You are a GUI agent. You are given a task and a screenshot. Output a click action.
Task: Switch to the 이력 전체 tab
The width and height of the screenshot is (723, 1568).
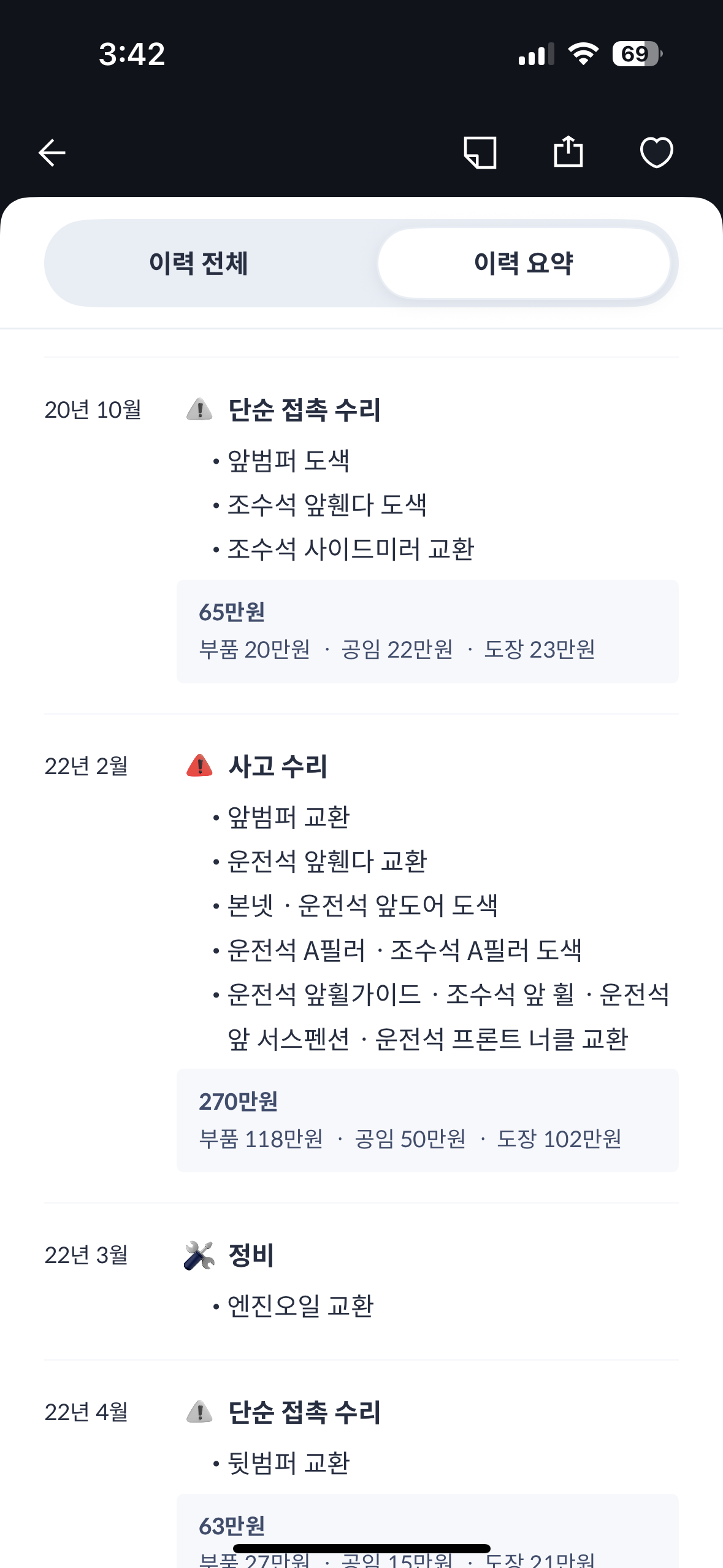[199, 264]
